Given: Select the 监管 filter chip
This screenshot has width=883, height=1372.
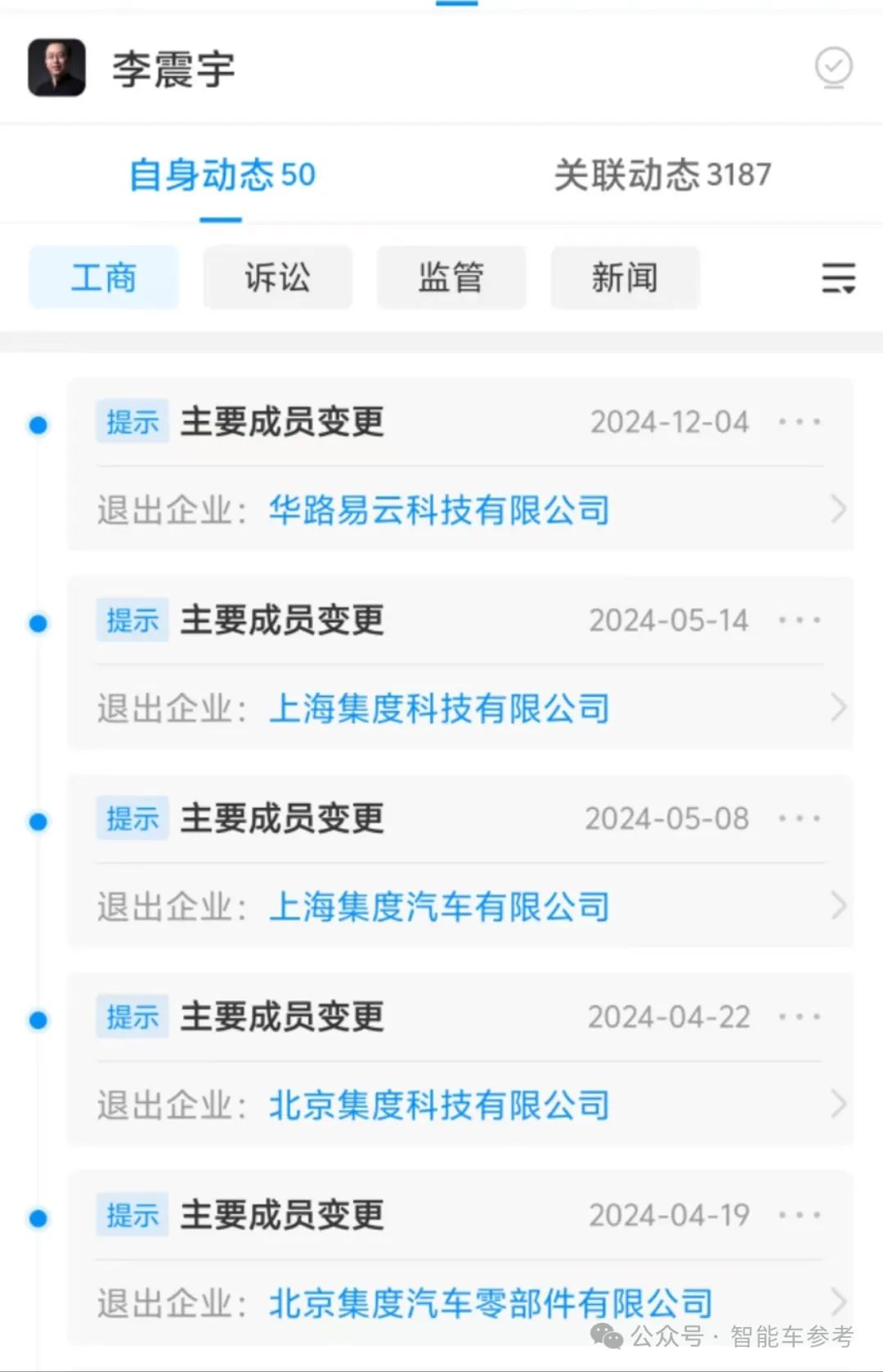Looking at the screenshot, I should [450, 278].
